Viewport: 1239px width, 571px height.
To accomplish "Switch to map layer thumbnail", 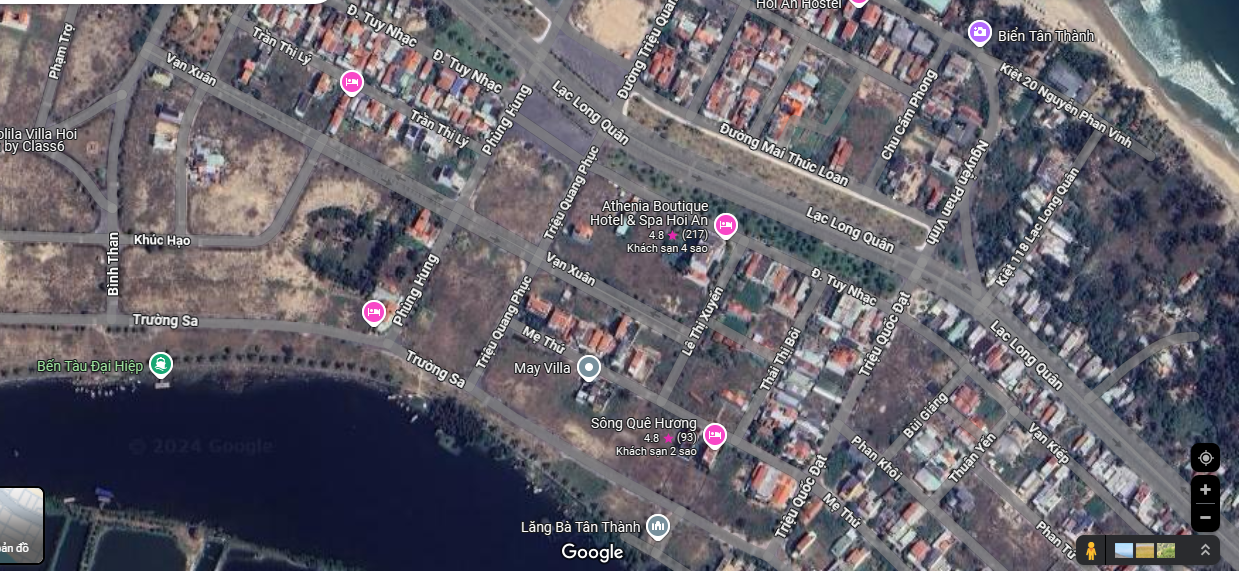I will pos(20,527).
